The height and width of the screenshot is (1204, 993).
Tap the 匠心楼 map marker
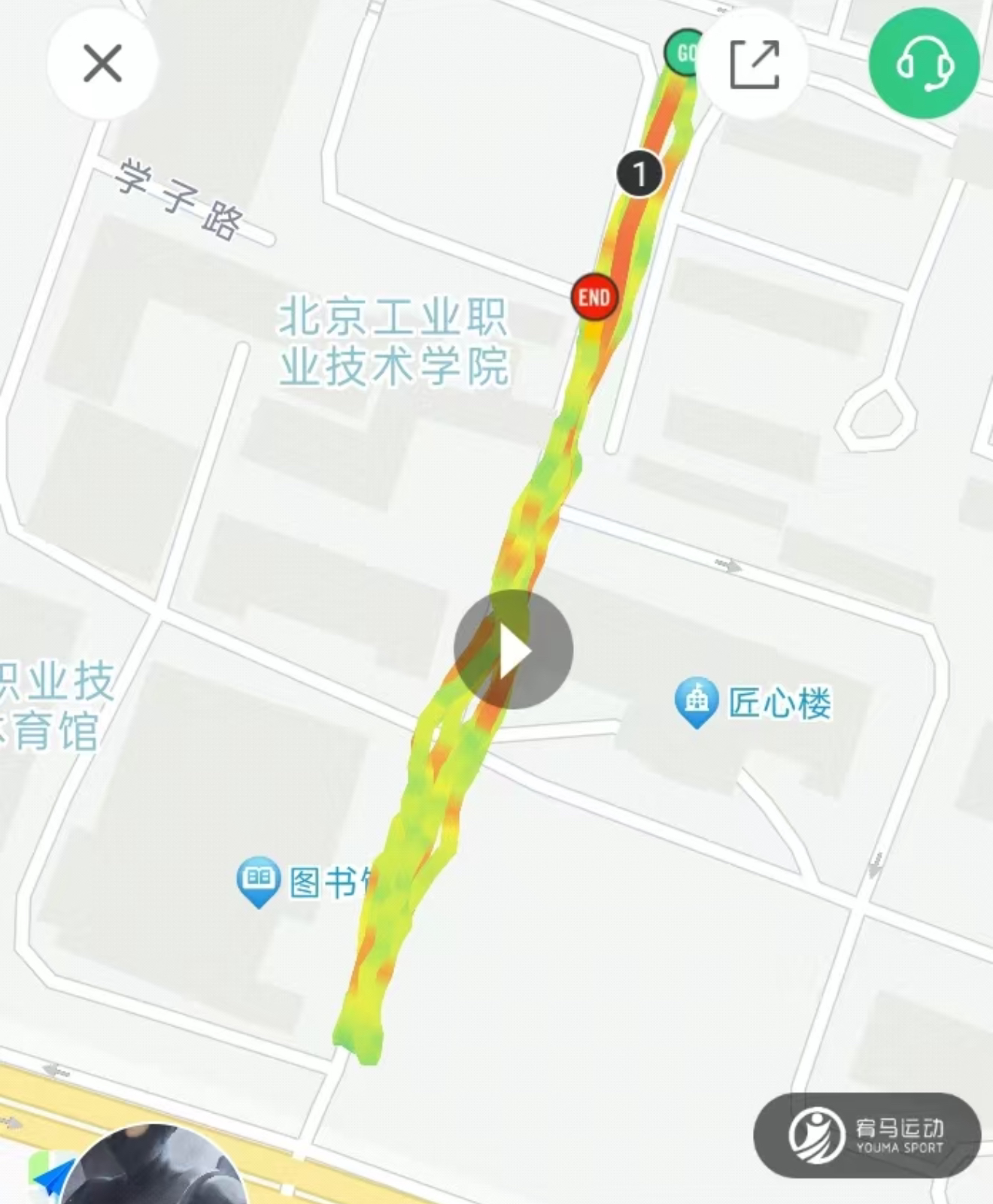tap(696, 701)
